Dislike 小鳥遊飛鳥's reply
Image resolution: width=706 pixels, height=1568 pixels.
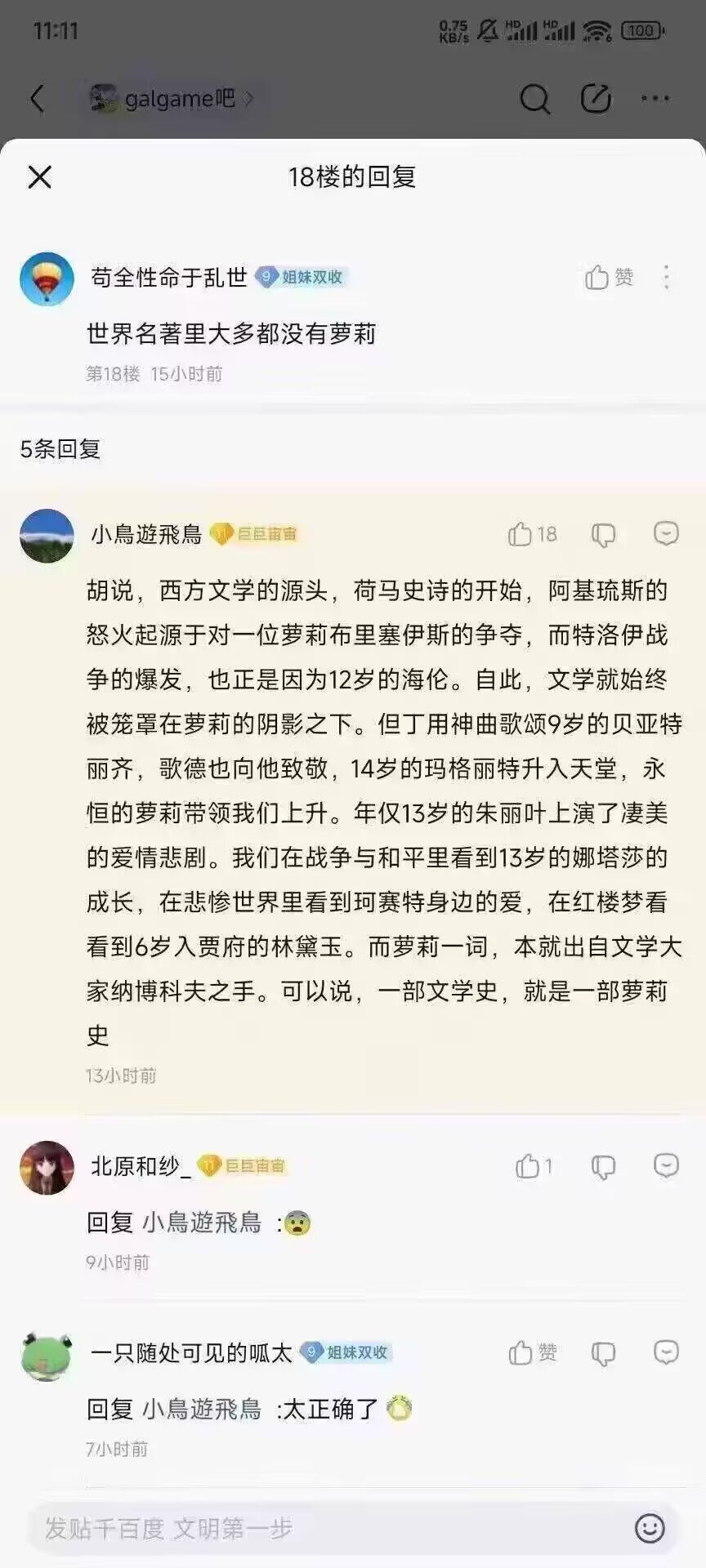tap(603, 535)
